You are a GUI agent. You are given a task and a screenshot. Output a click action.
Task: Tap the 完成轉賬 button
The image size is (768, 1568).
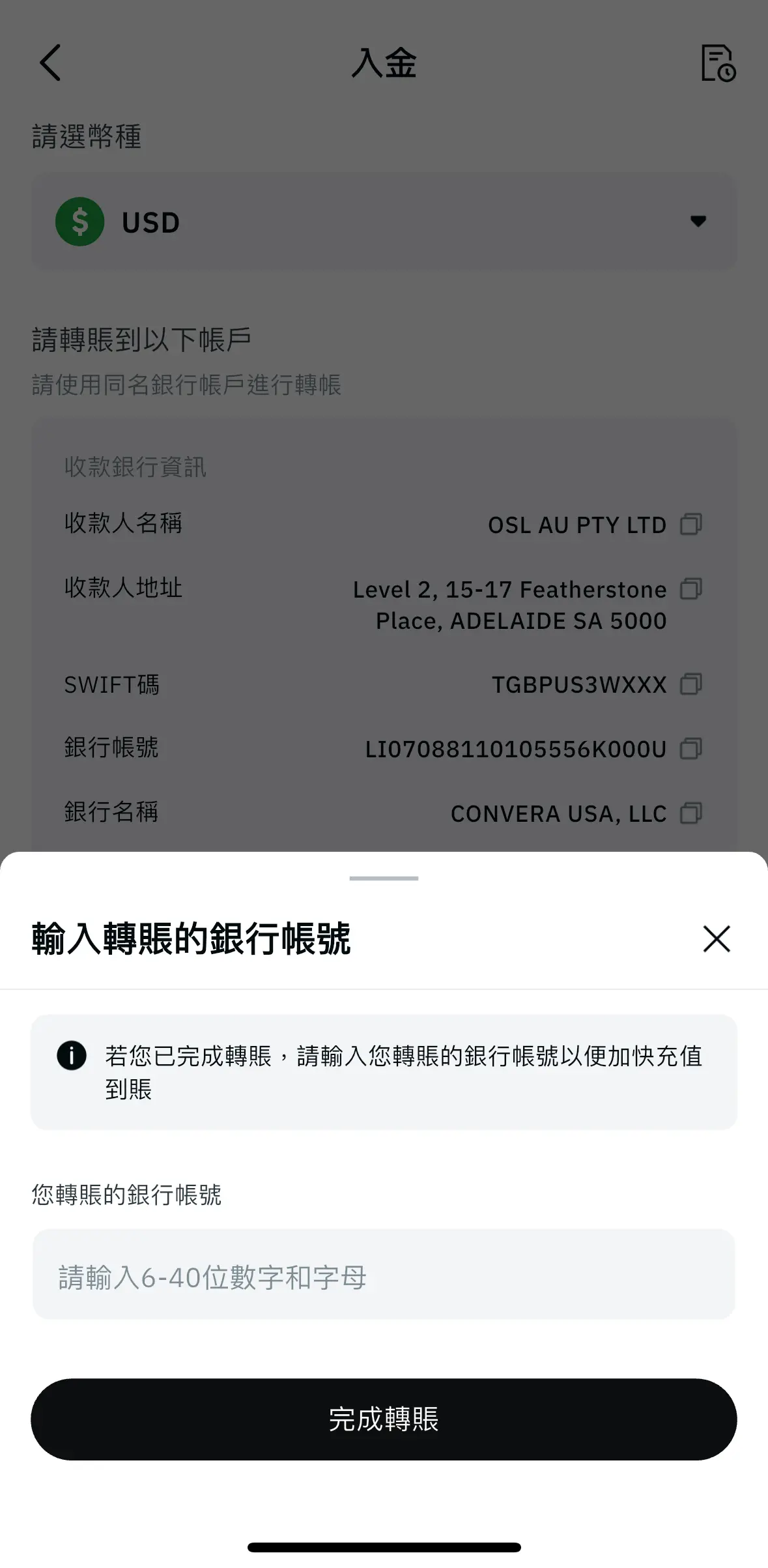click(x=384, y=1419)
